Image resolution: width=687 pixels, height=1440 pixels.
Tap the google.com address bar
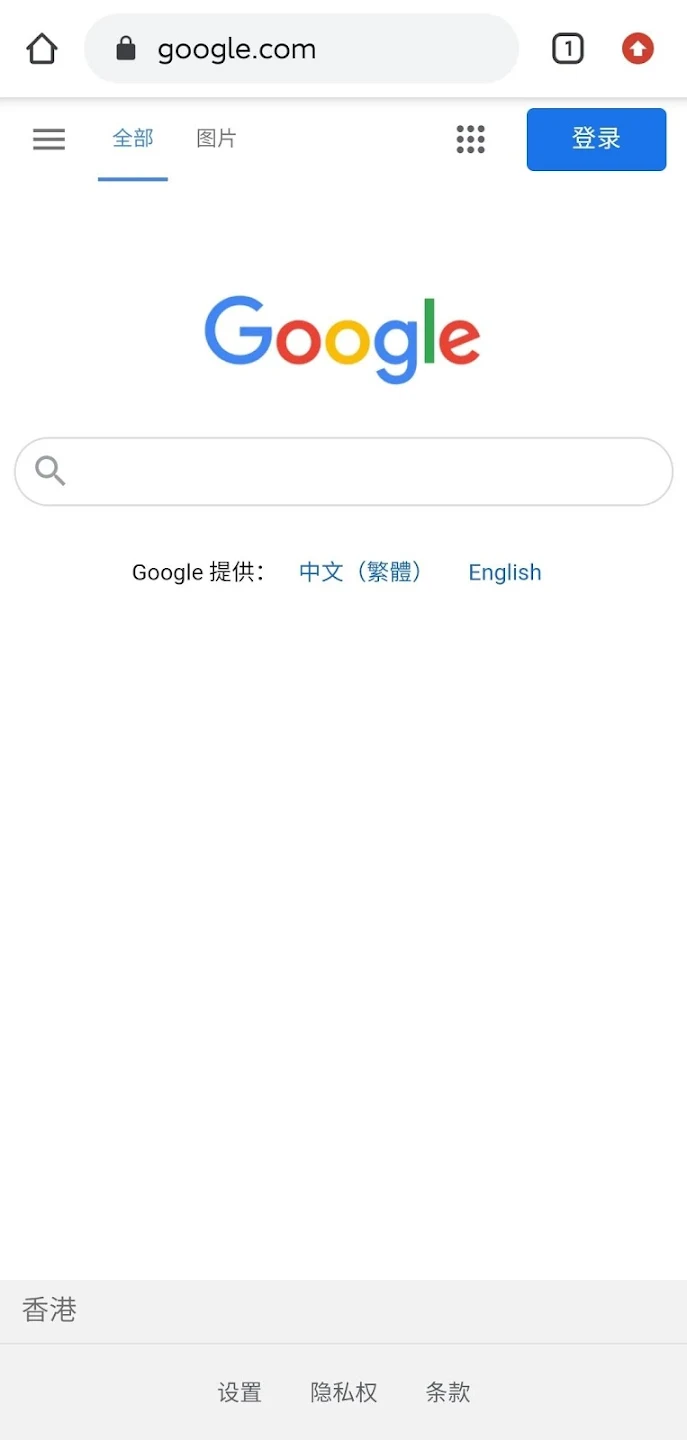click(x=300, y=48)
